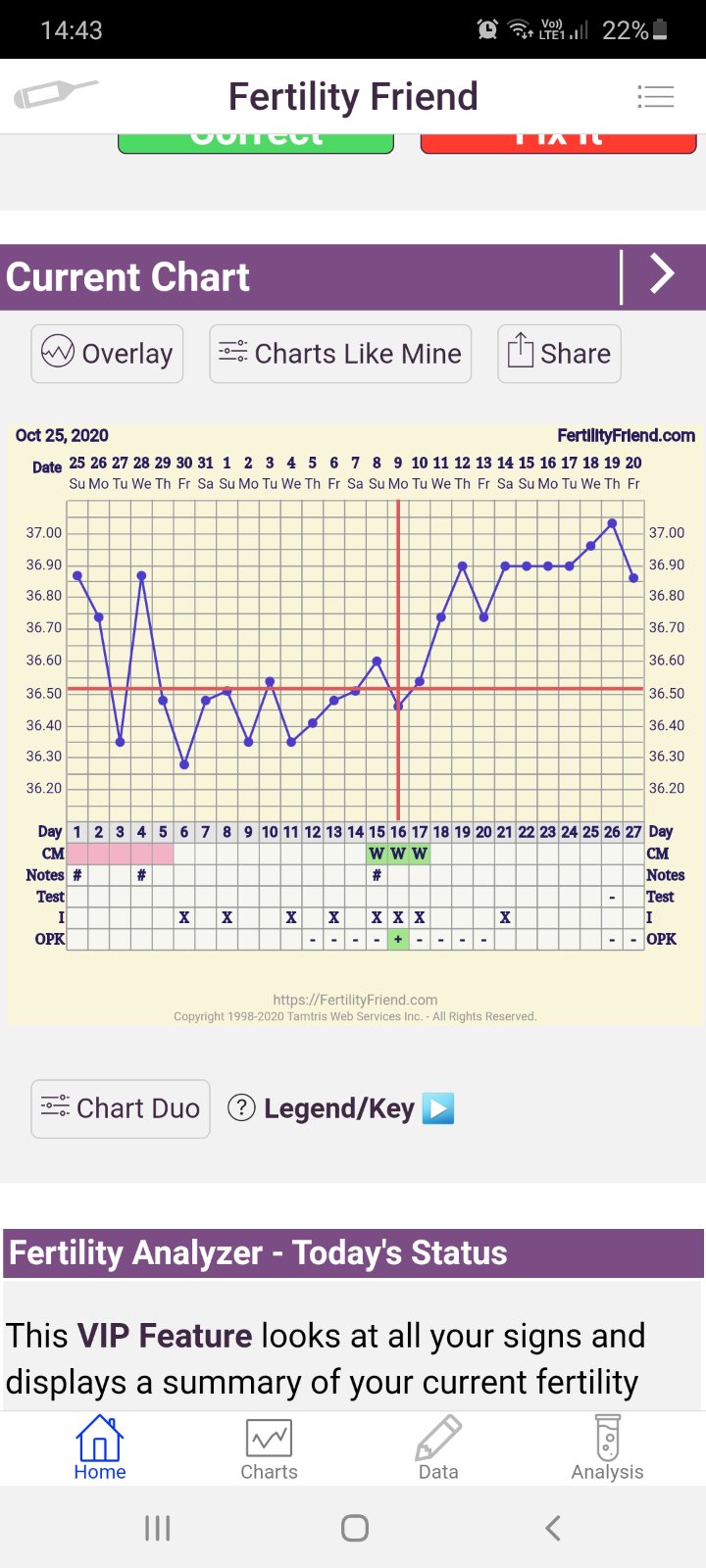Switch to the Charts tab
Image resolution: width=706 pixels, height=1568 pixels.
coord(269,1448)
